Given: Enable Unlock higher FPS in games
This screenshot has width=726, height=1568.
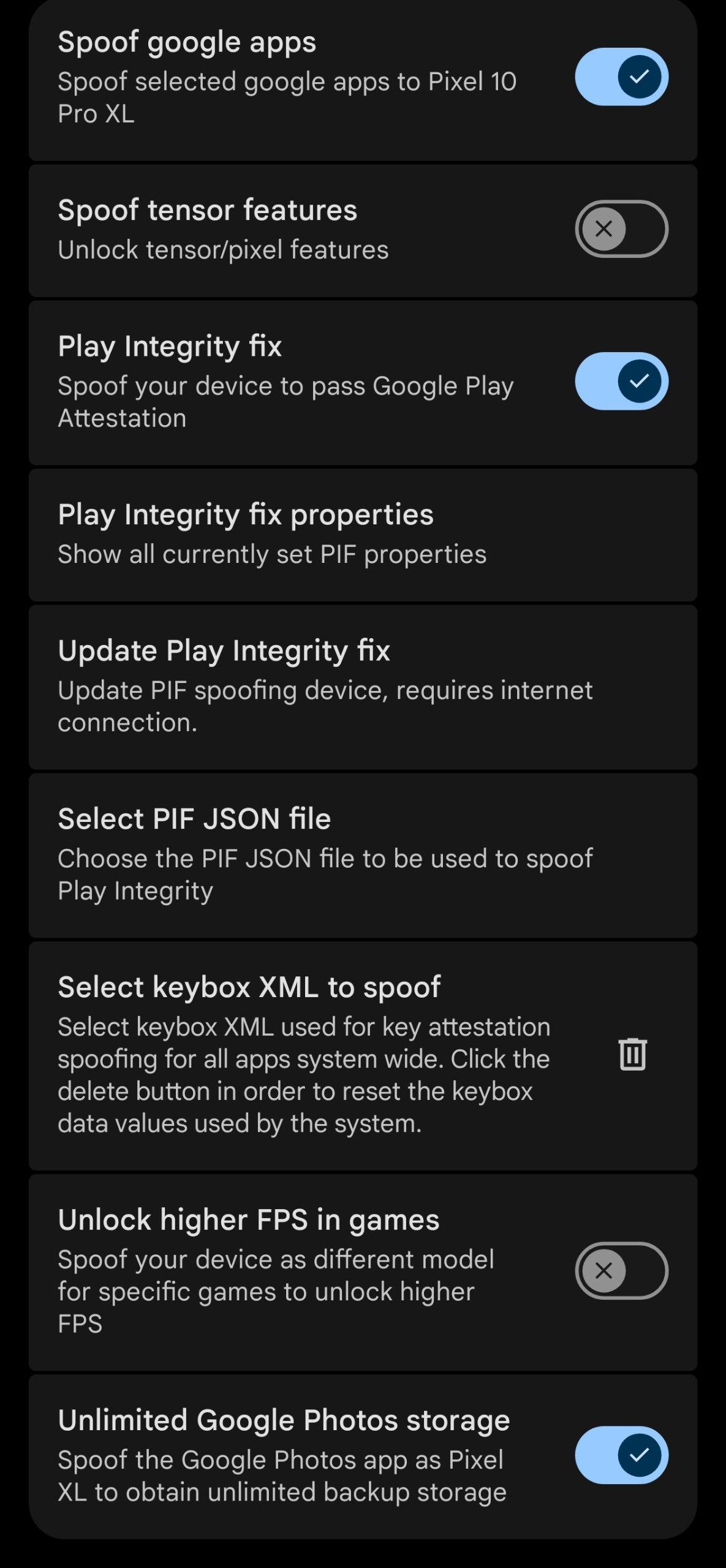Looking at the screenshot, I should [621, 1271].
